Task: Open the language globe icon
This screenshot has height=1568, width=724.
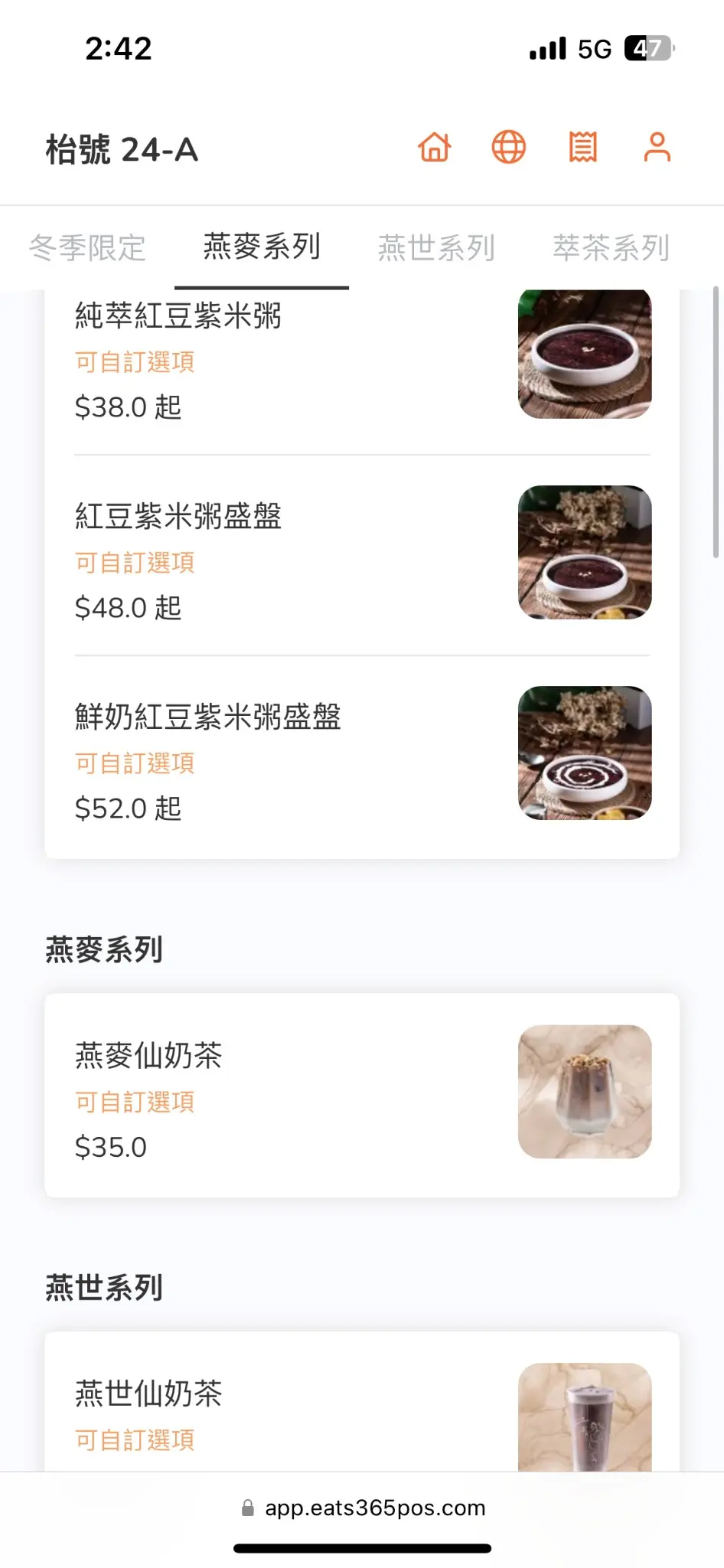Action: pos(508,147)
